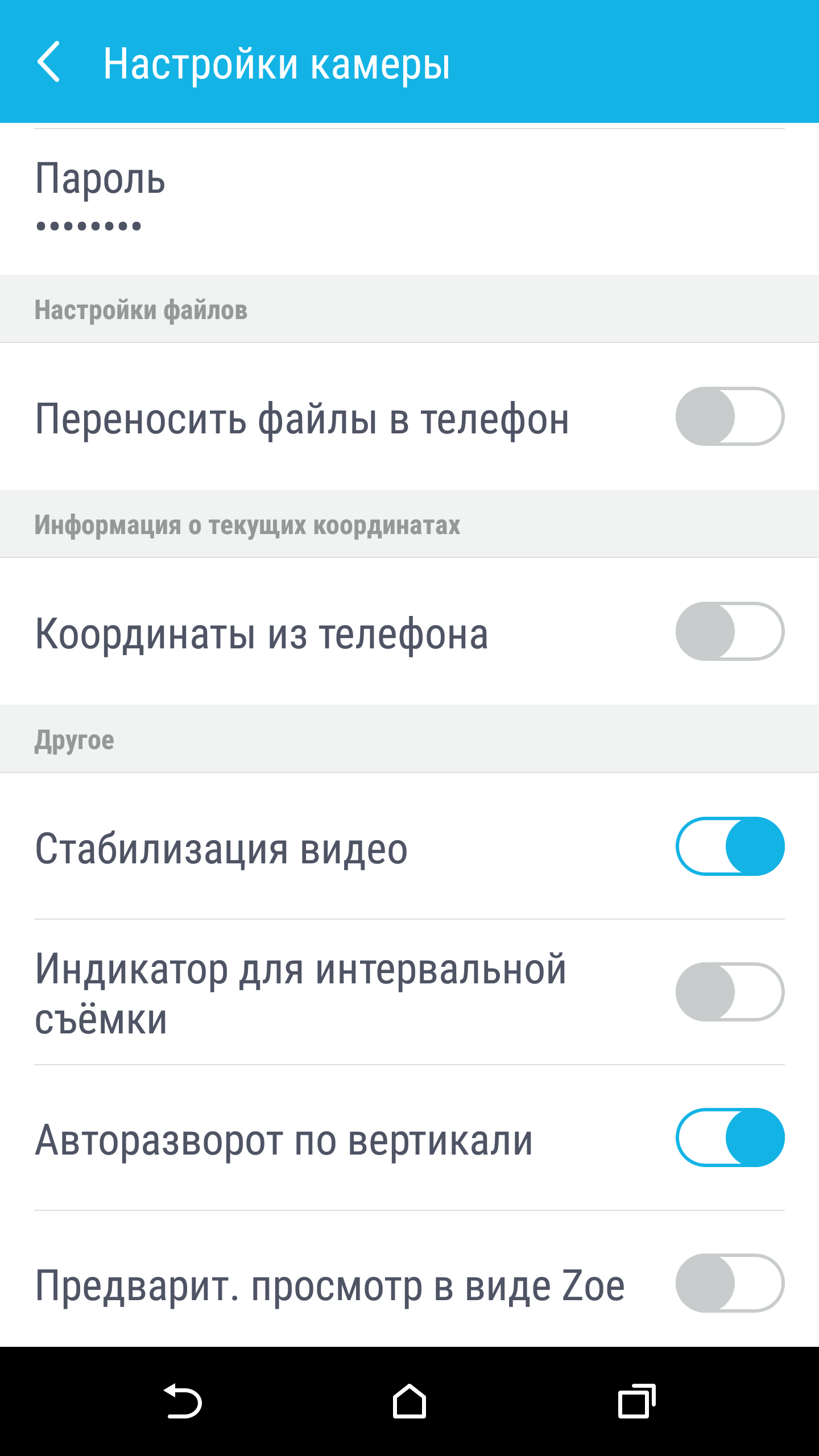Go back from Настройки камеры

[49, 62]
